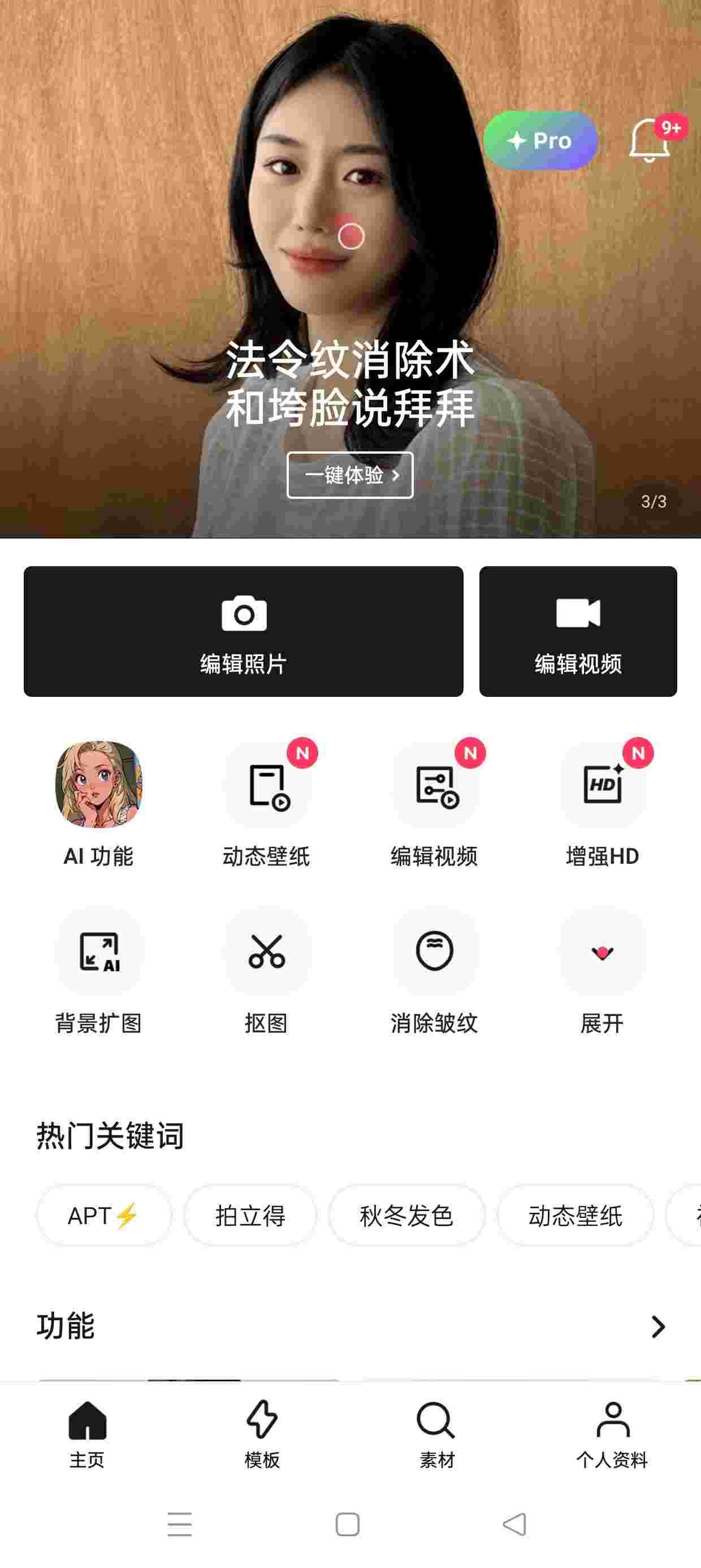The height and width of the screenshot is (1568, 701).
Task: Expand more tools with 展开
Action: [603, 951]
